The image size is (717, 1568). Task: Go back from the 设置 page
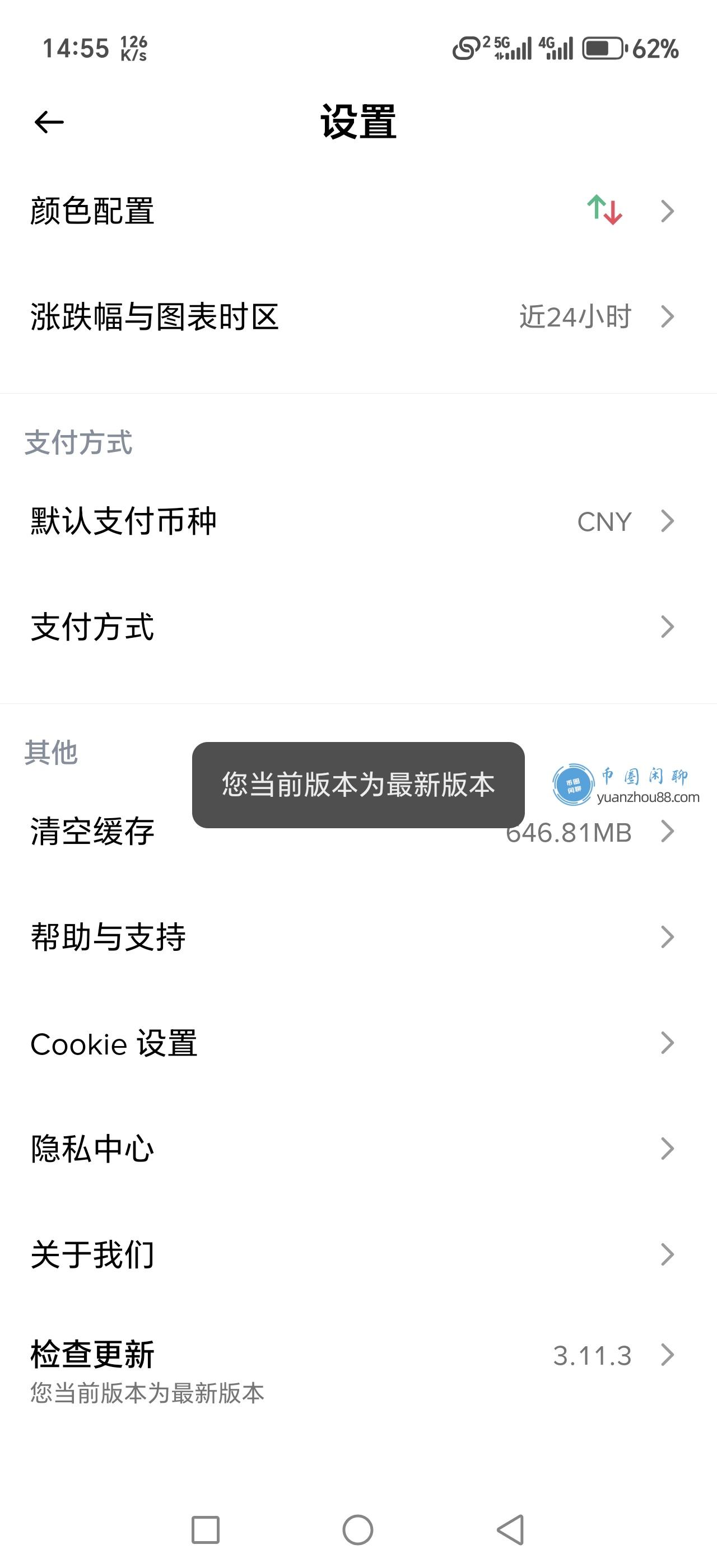click(x=49, y=122)
